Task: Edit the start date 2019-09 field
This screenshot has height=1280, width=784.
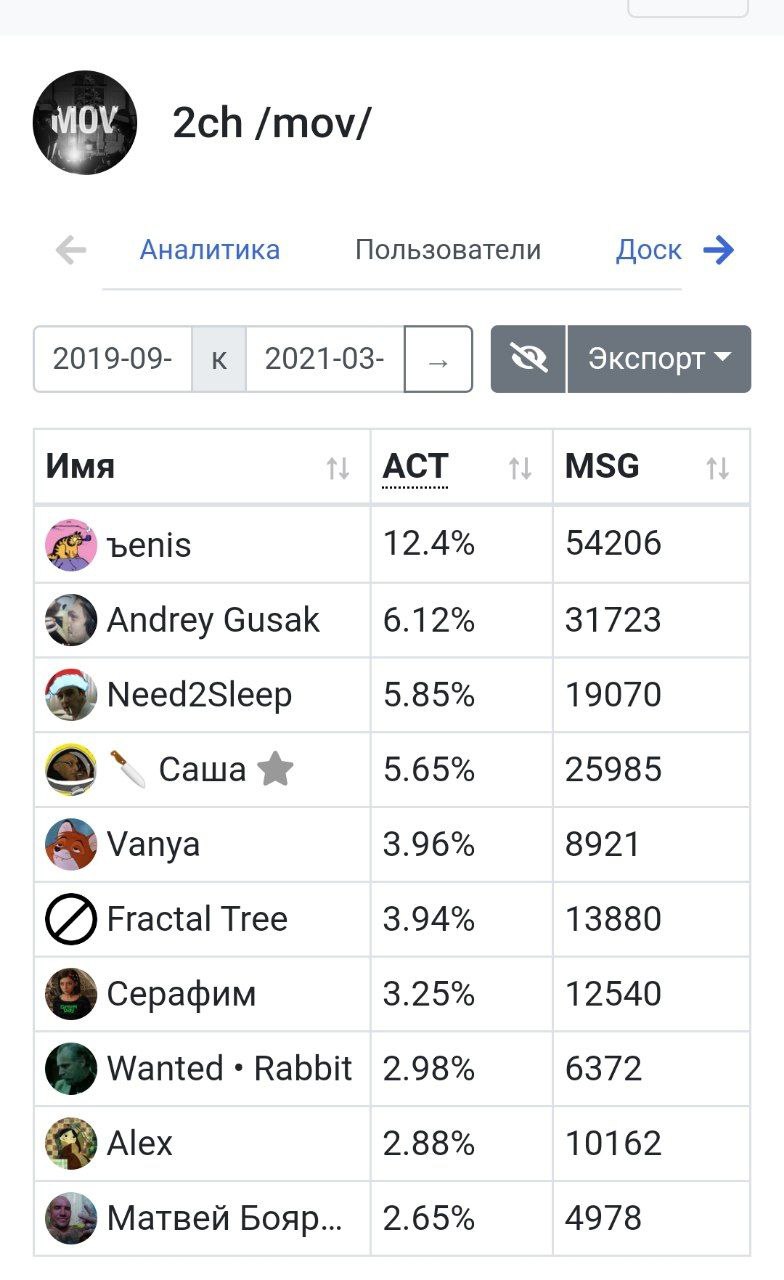Action: tap(113, 359)
